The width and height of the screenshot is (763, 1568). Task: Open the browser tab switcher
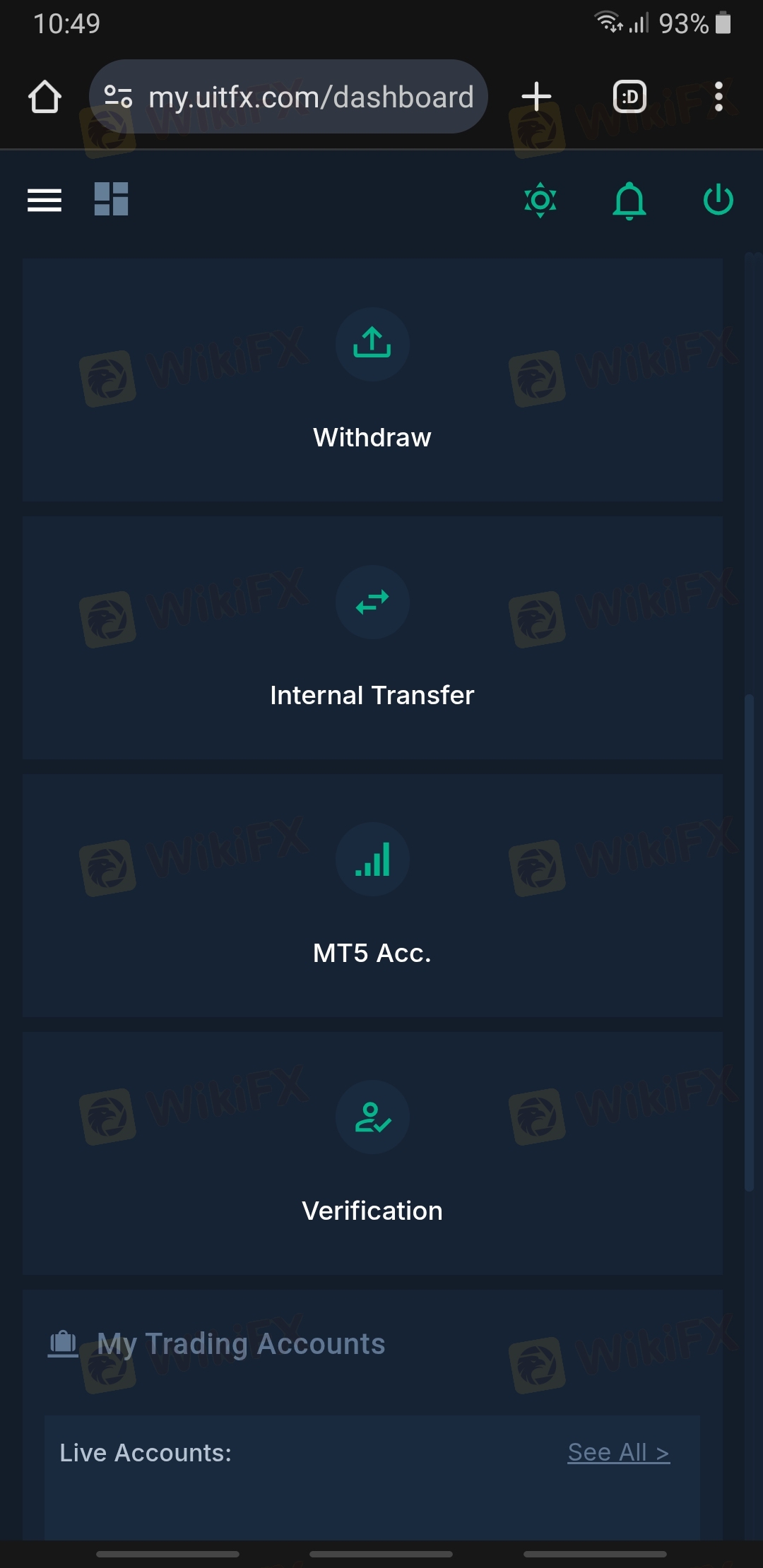tap(629, 97)
